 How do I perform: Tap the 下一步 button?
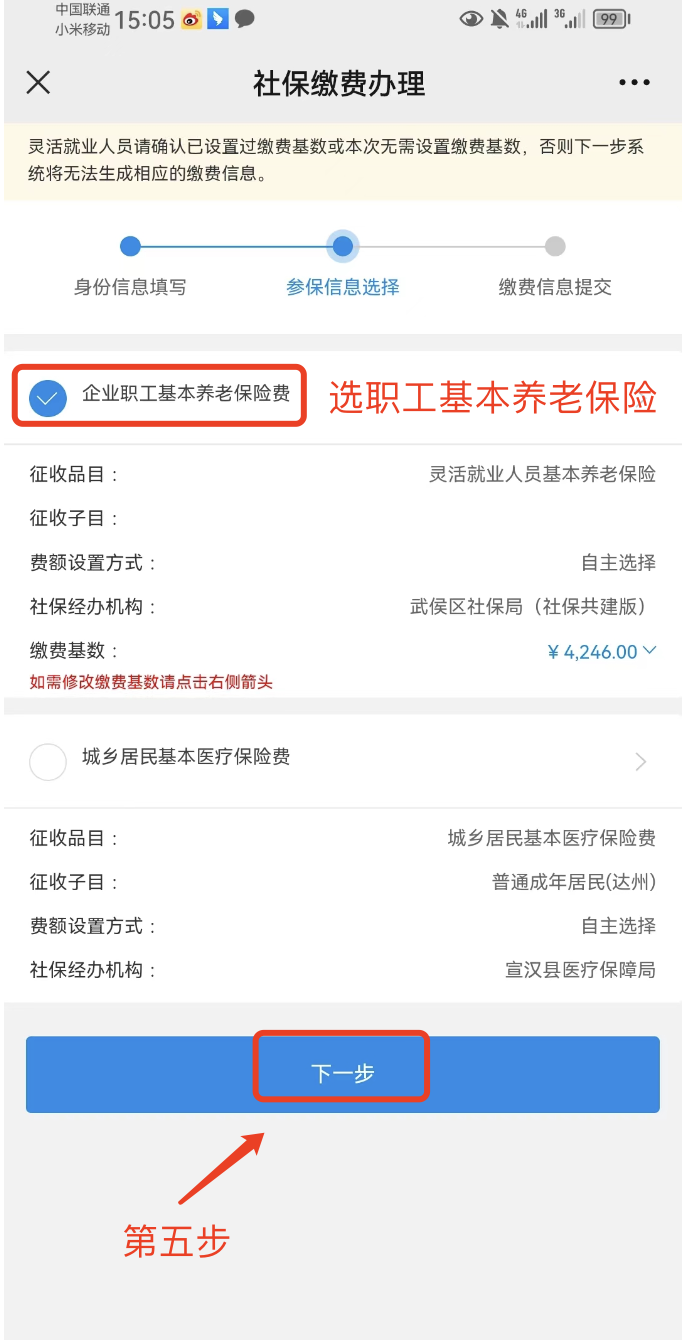click(x=343, y=1074)
